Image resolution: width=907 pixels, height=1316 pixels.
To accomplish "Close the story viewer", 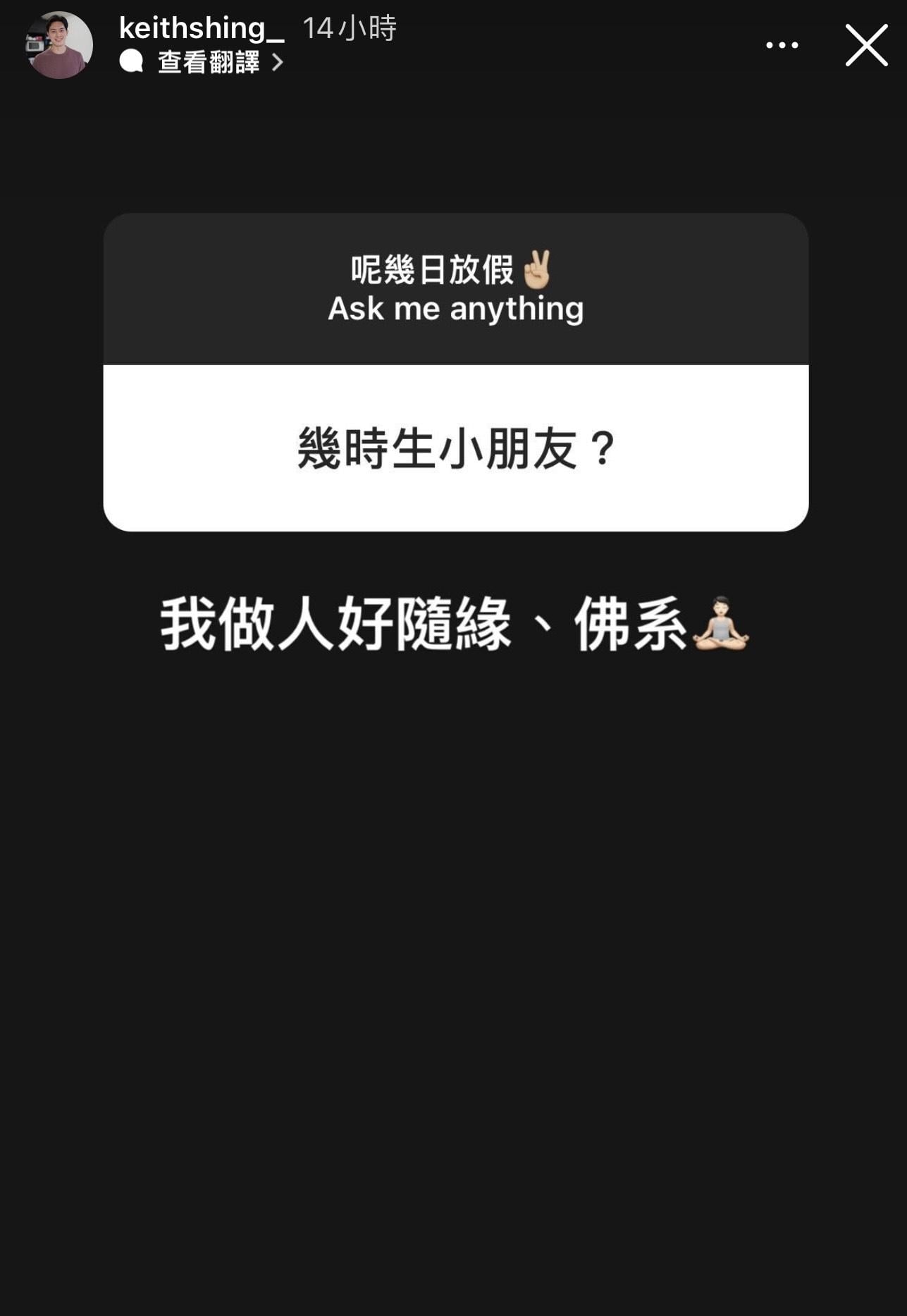I will point(866,45).
